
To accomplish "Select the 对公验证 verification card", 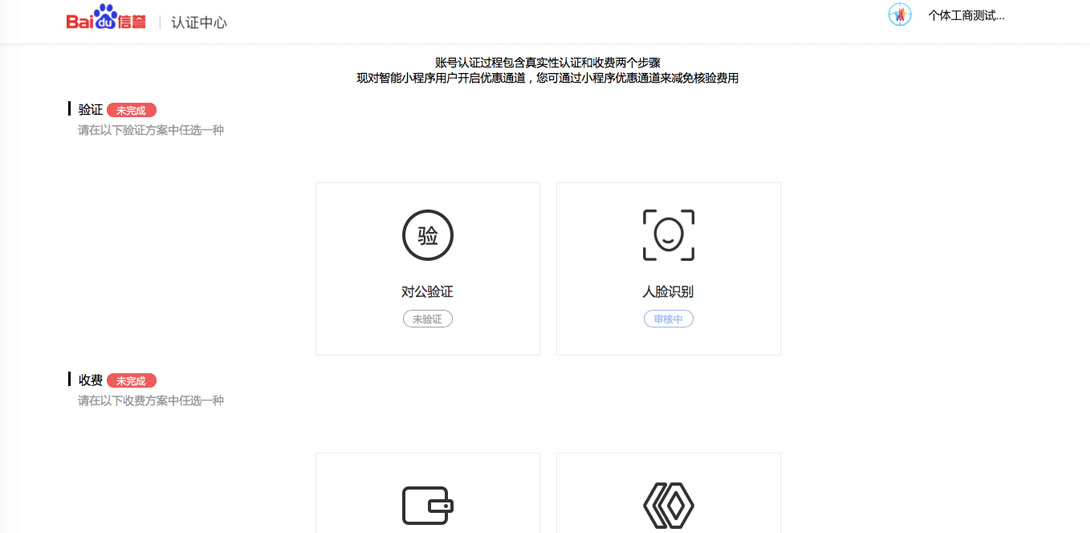I will pos(427,268).
